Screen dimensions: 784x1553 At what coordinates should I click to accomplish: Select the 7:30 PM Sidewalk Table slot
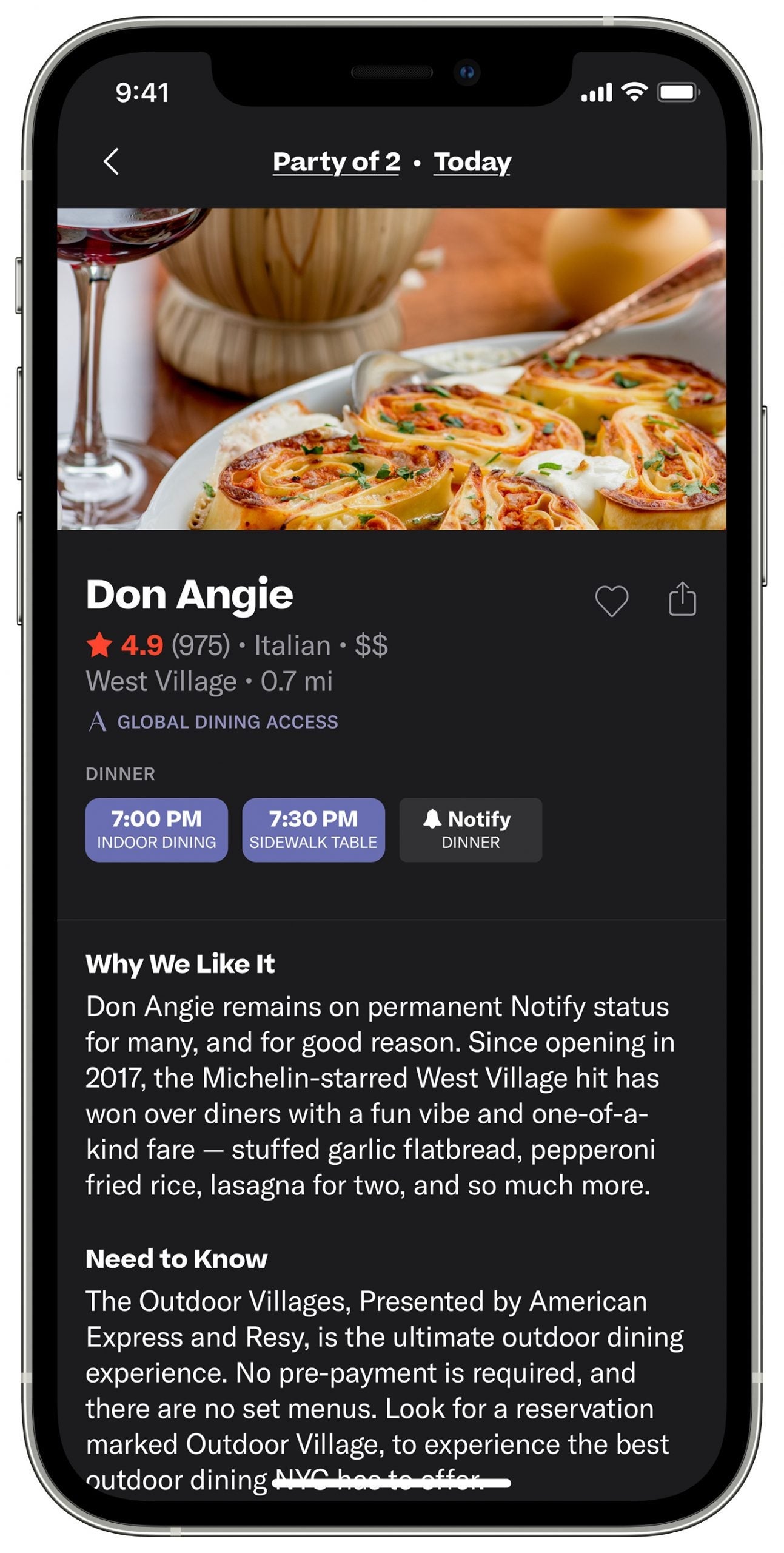tap(313, 829)
